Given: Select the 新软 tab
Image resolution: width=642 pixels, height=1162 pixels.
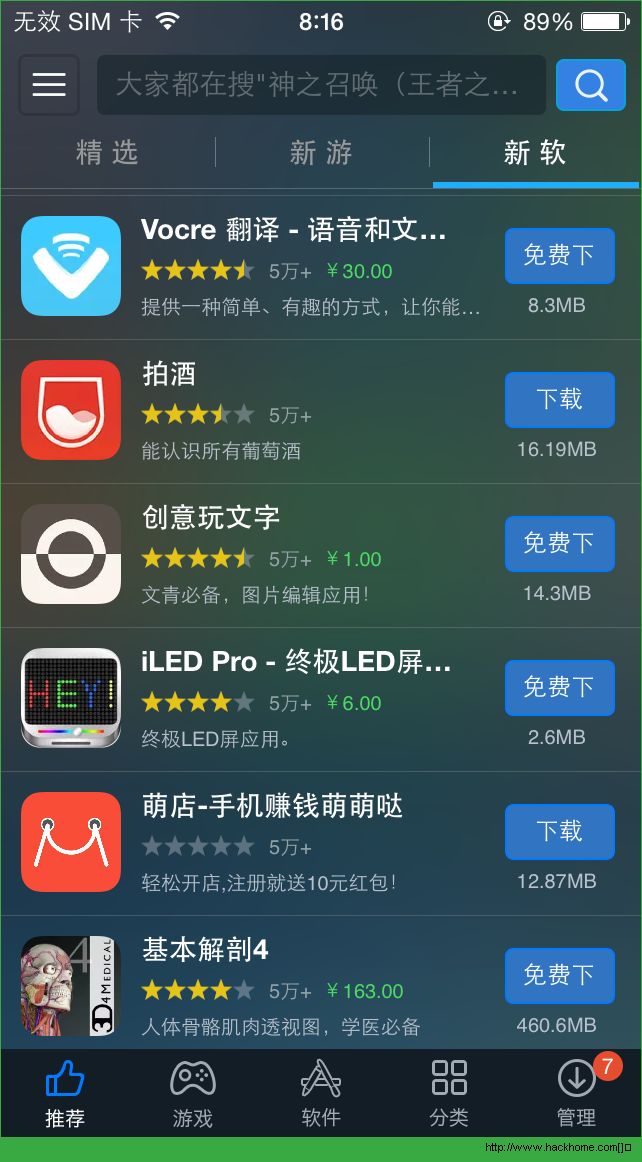Looking at the screenshot, I should click(535, 153).
